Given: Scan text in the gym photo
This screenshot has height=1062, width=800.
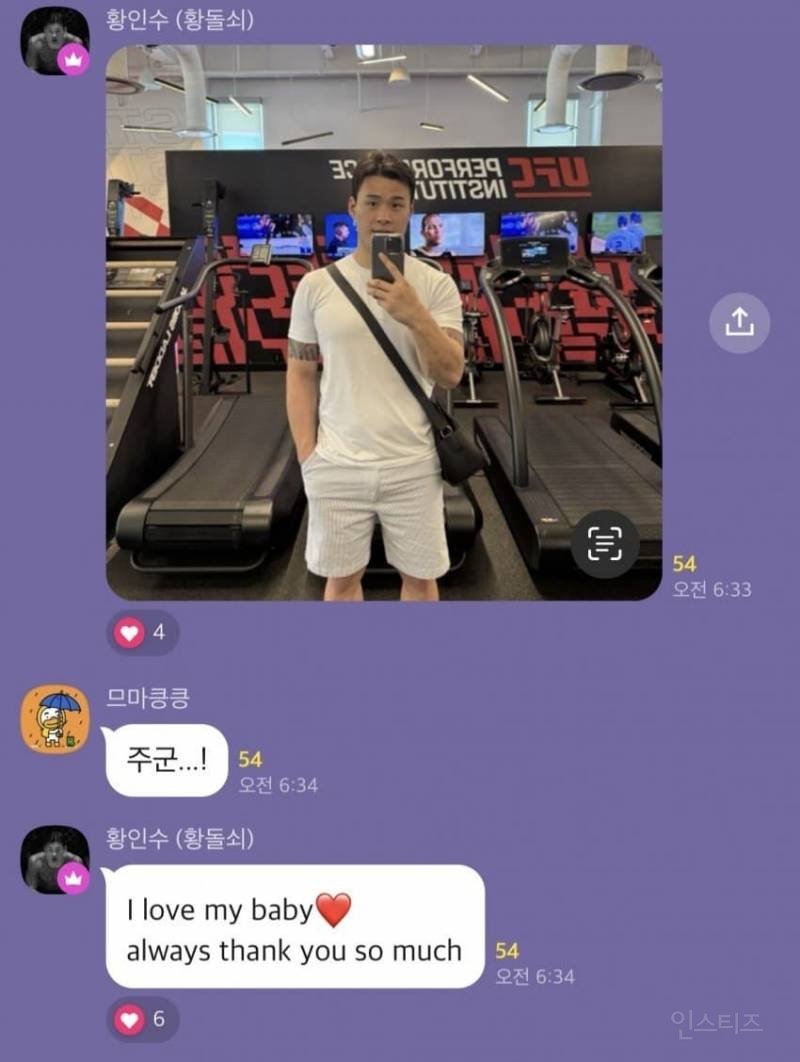Looking at the screenshot, I should point(604,544).
